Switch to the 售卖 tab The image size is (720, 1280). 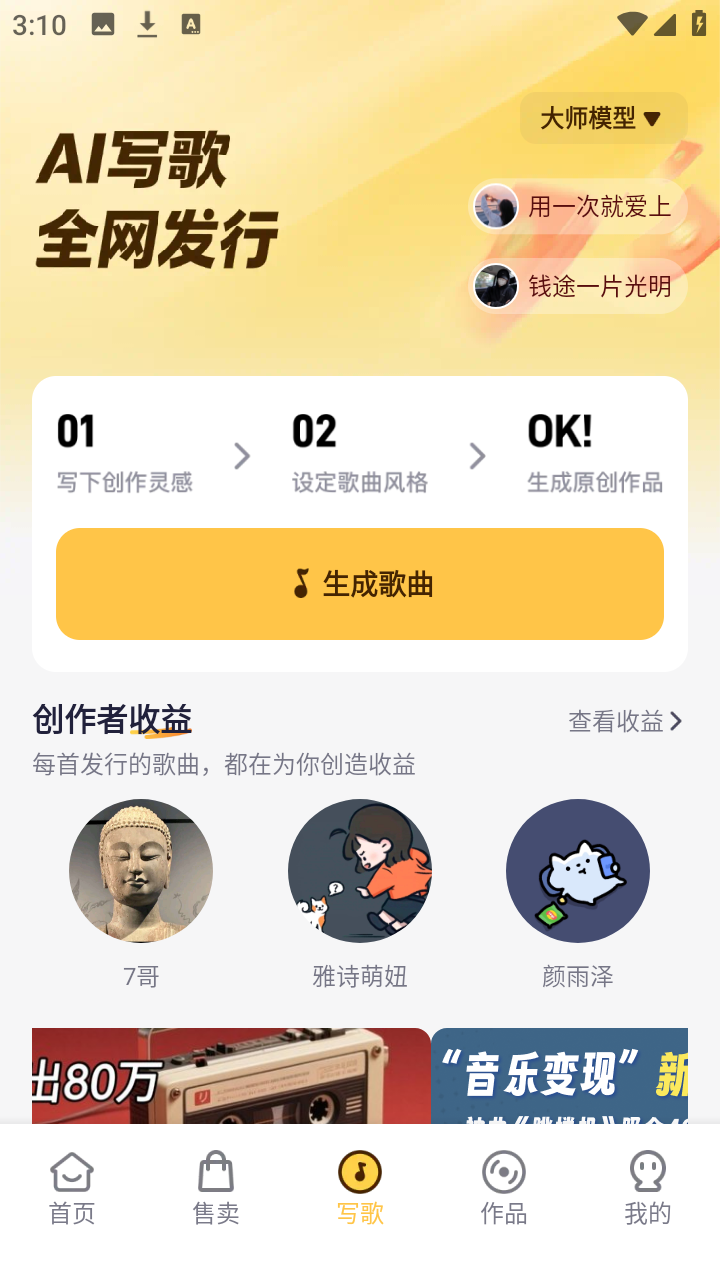point(216,1188)
